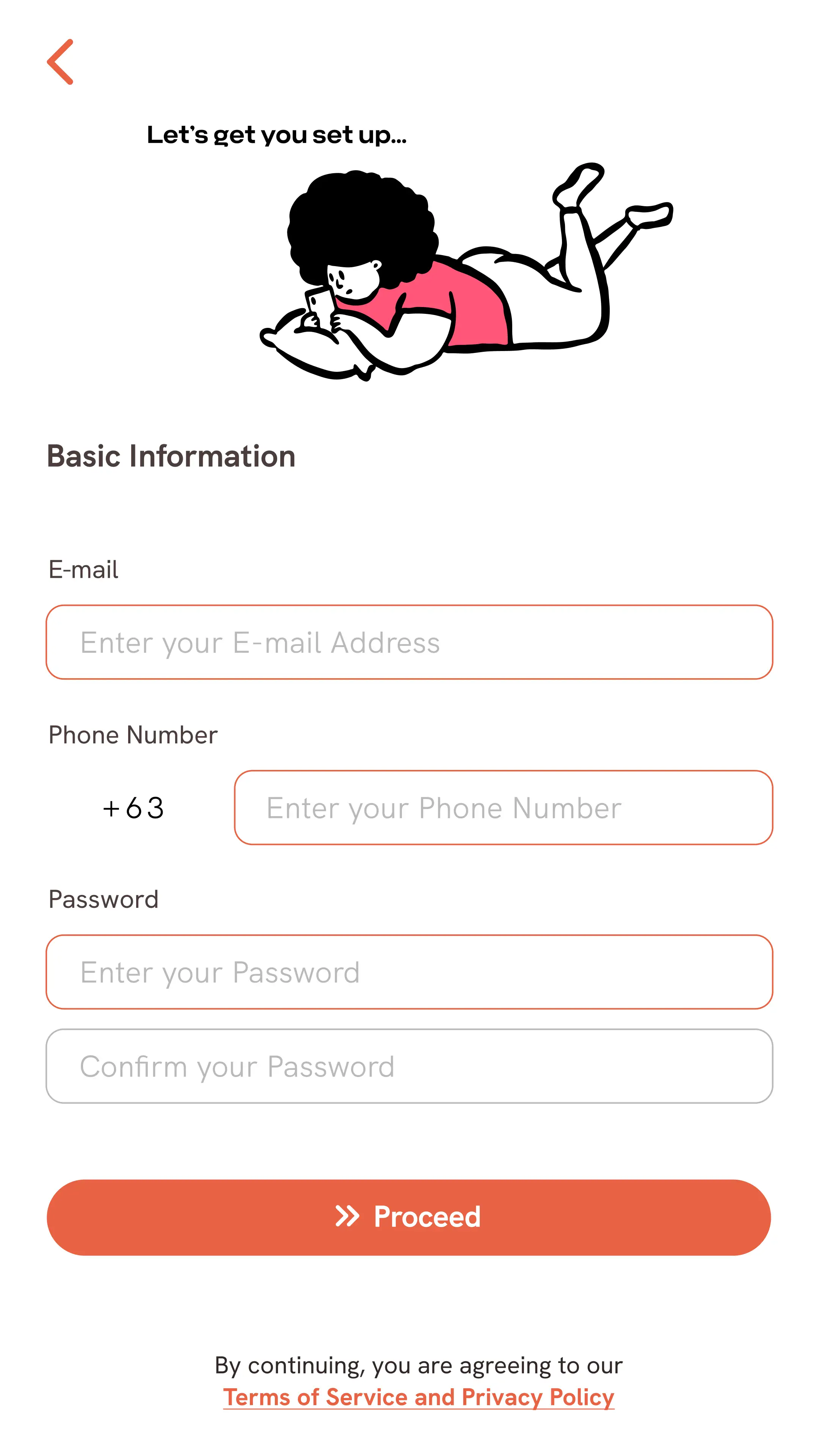Viewport: 819px width, 1456px height.
Task: Click the Let's get you set up title
Action: (x=278, y=135)
